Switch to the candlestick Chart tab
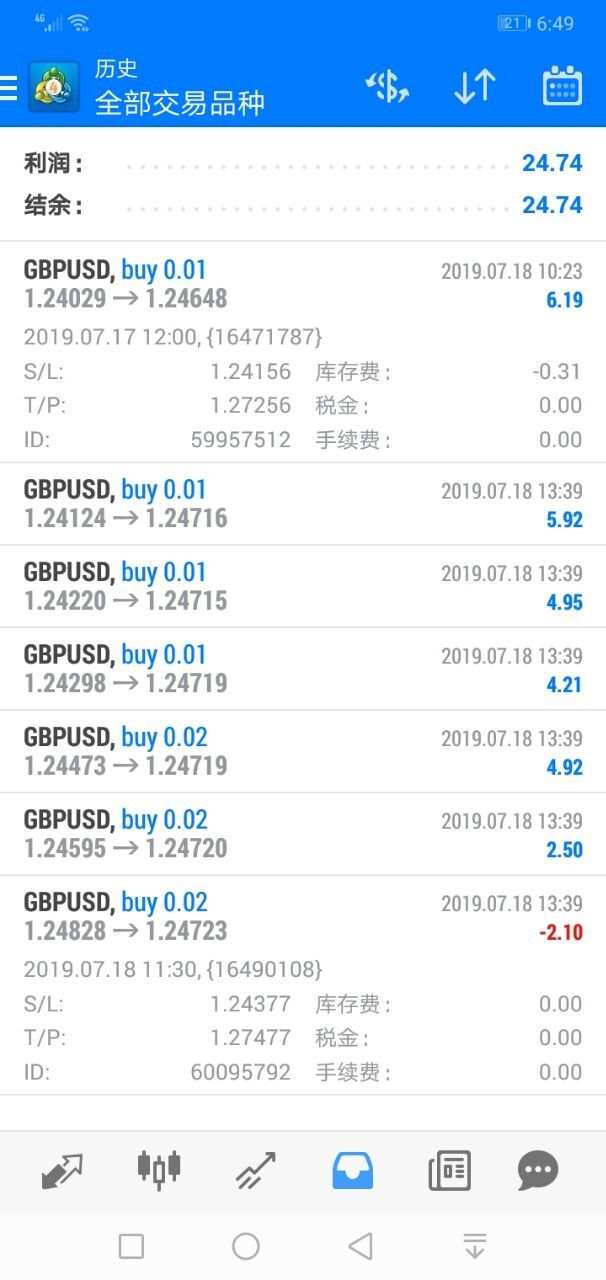 click(158, 1168)
